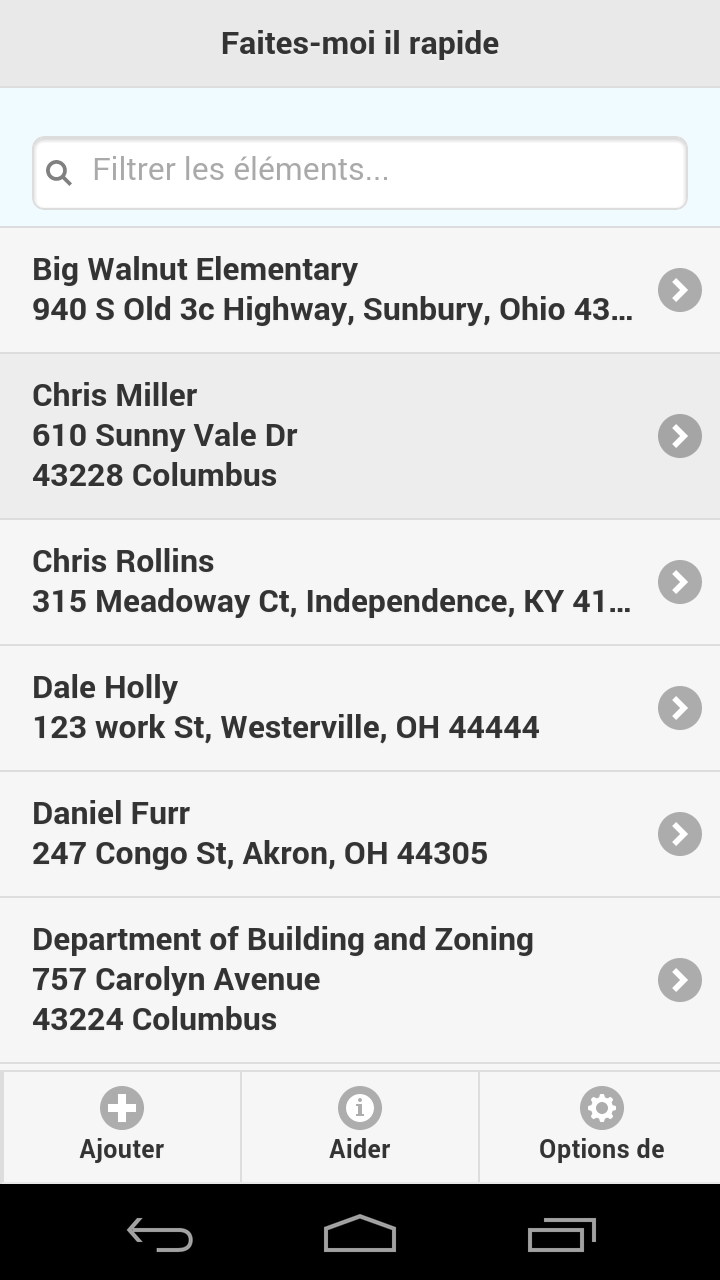Image resolution: width=720 pixels, height=1280 pixels.
Task: Open the Aider help section
Action: (360, 1126)
